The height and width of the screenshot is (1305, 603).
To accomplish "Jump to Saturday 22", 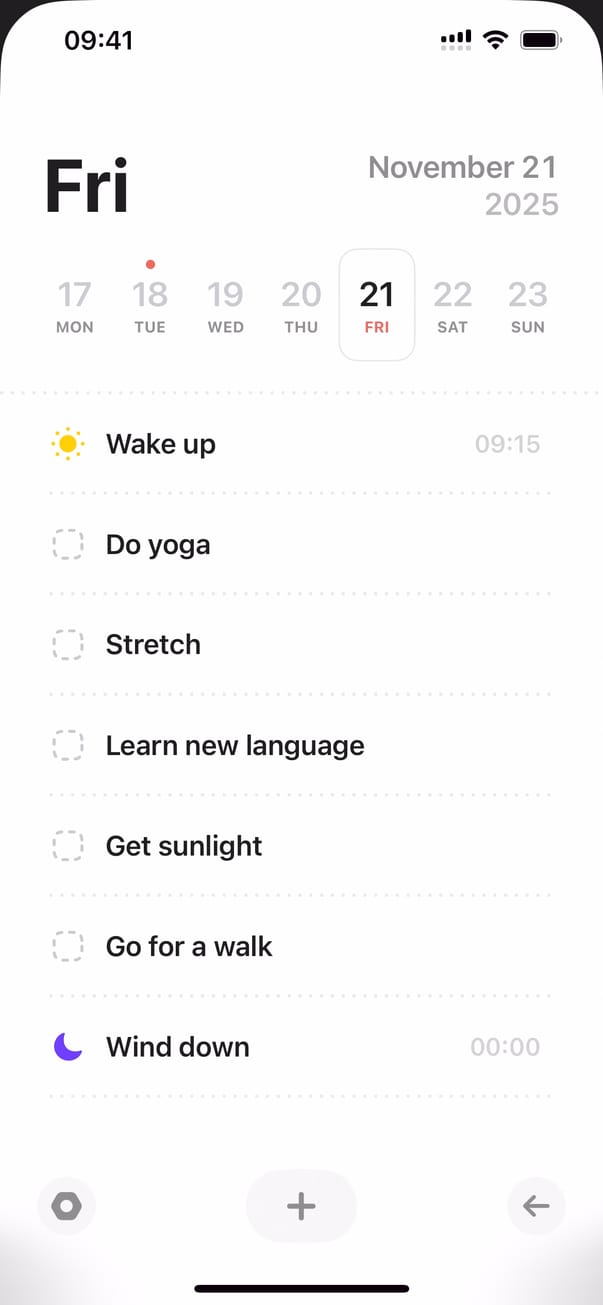I will (452, 305).
